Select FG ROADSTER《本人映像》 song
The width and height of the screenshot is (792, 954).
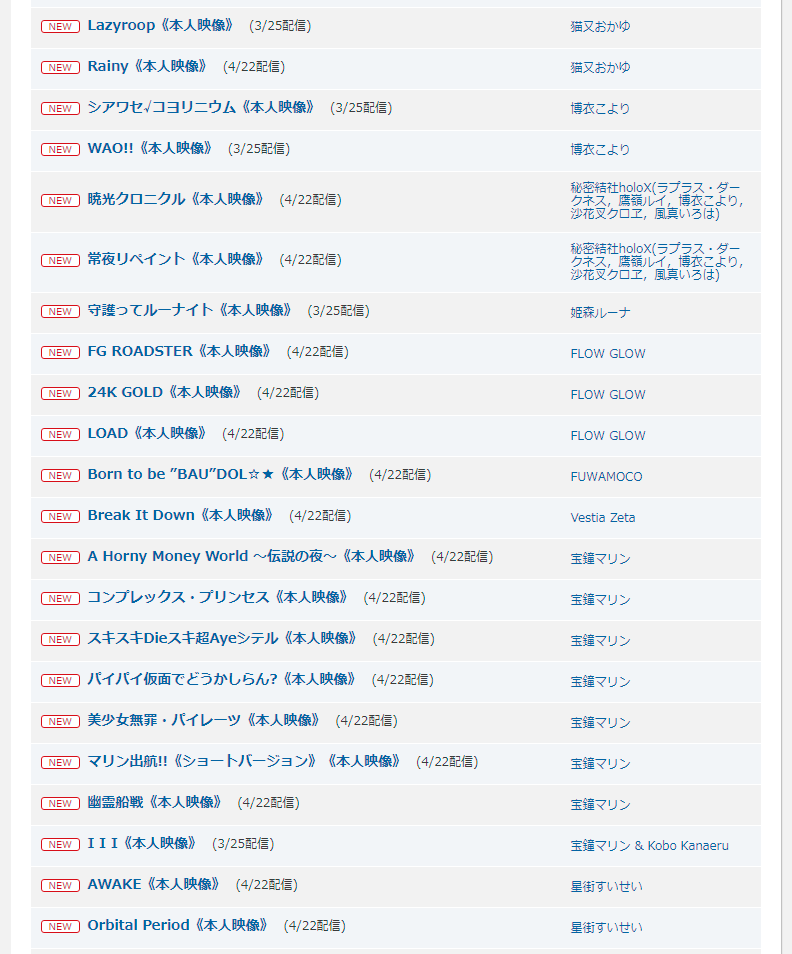point(179,351)
